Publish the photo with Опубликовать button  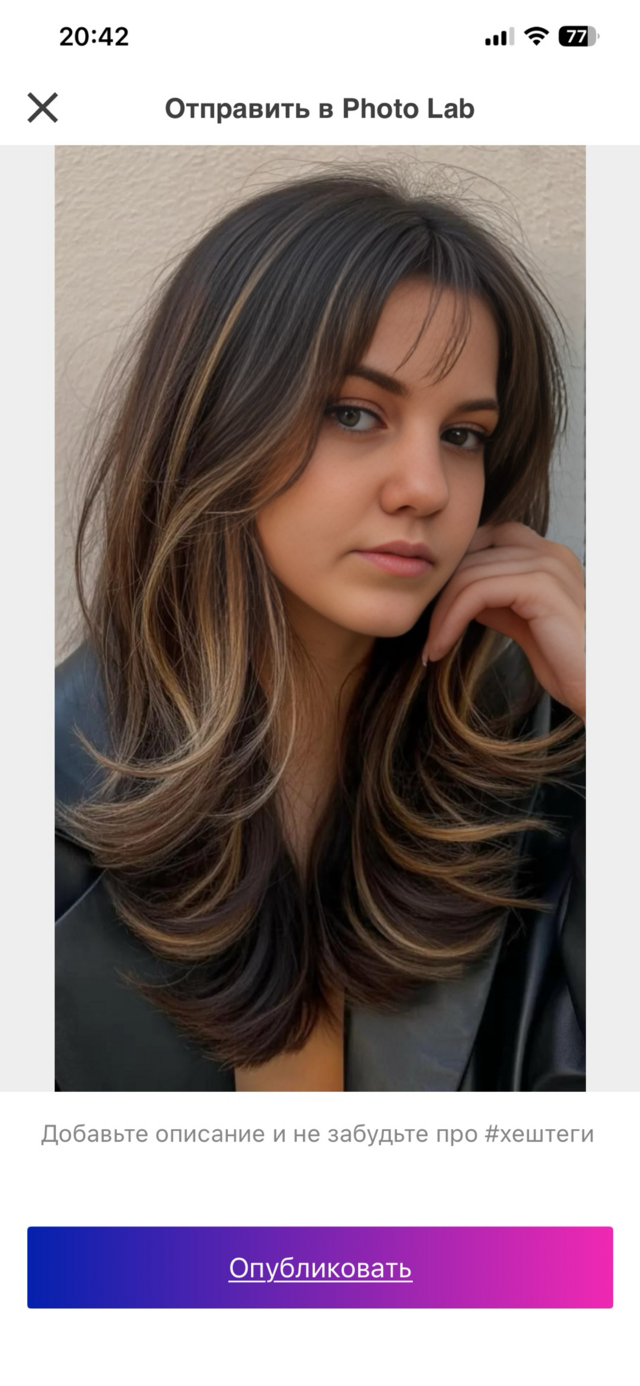(320, 1267)
